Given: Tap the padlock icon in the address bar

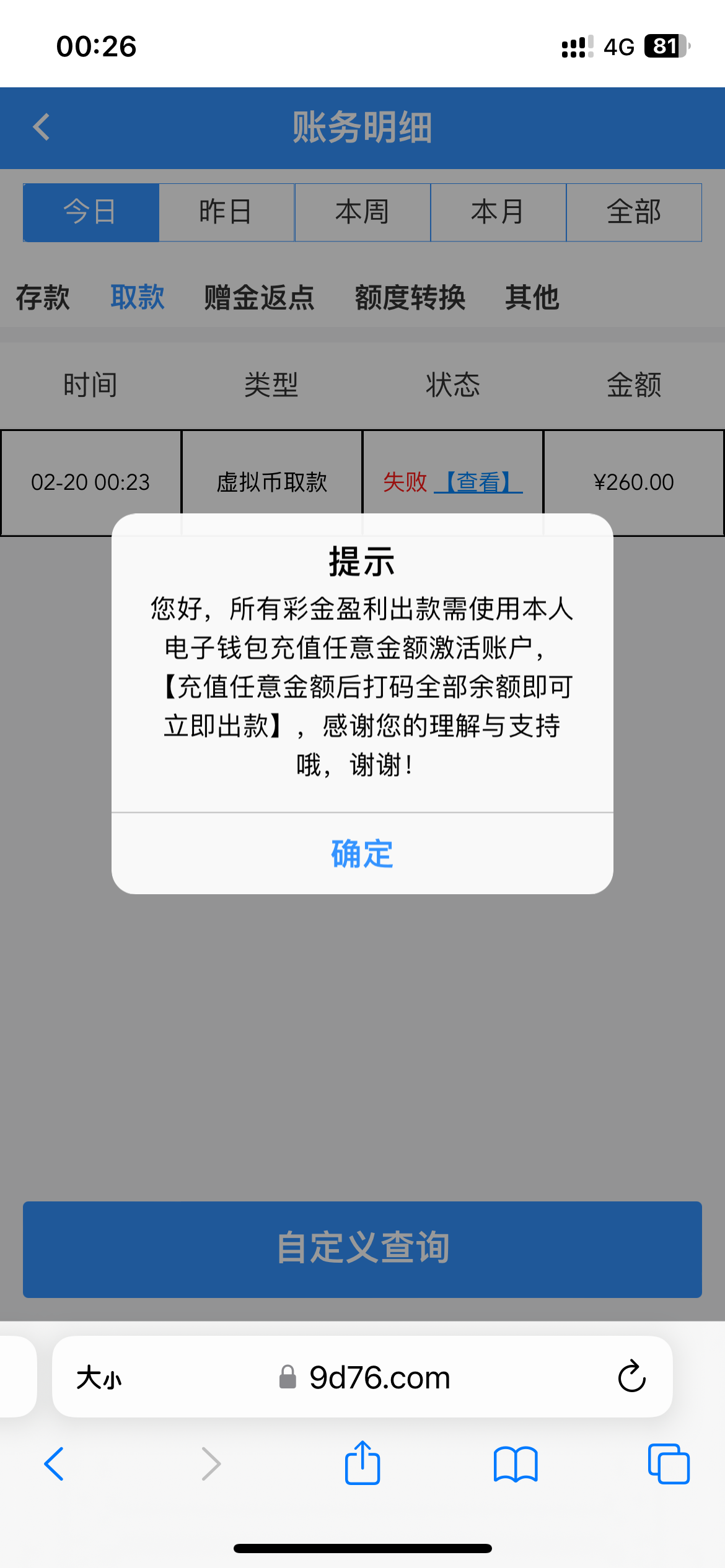Looking at the screenshot, I should (x=287, y=1377).
